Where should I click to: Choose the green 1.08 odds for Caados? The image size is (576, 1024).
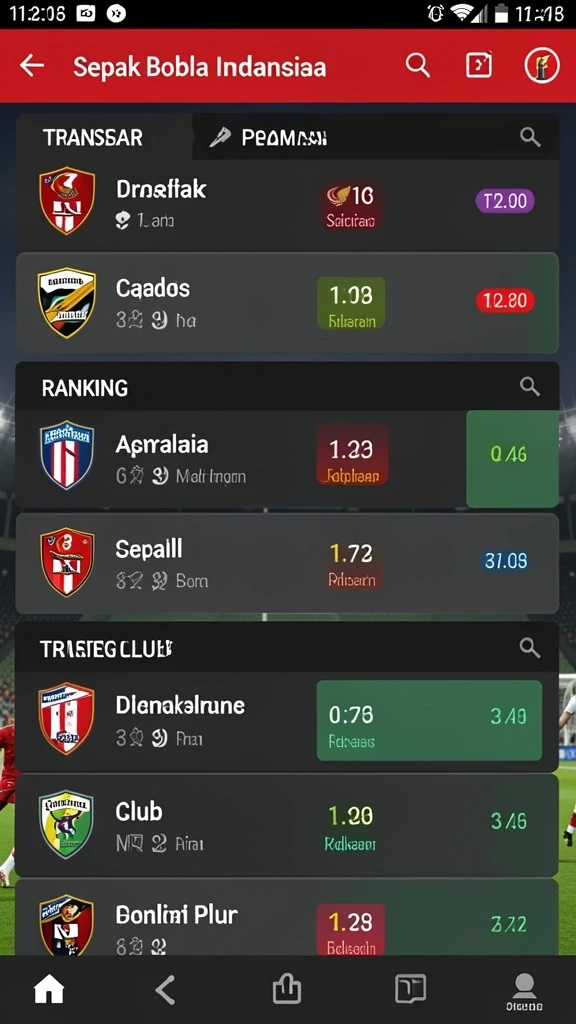pyautogui.click(x=351, y=303)
